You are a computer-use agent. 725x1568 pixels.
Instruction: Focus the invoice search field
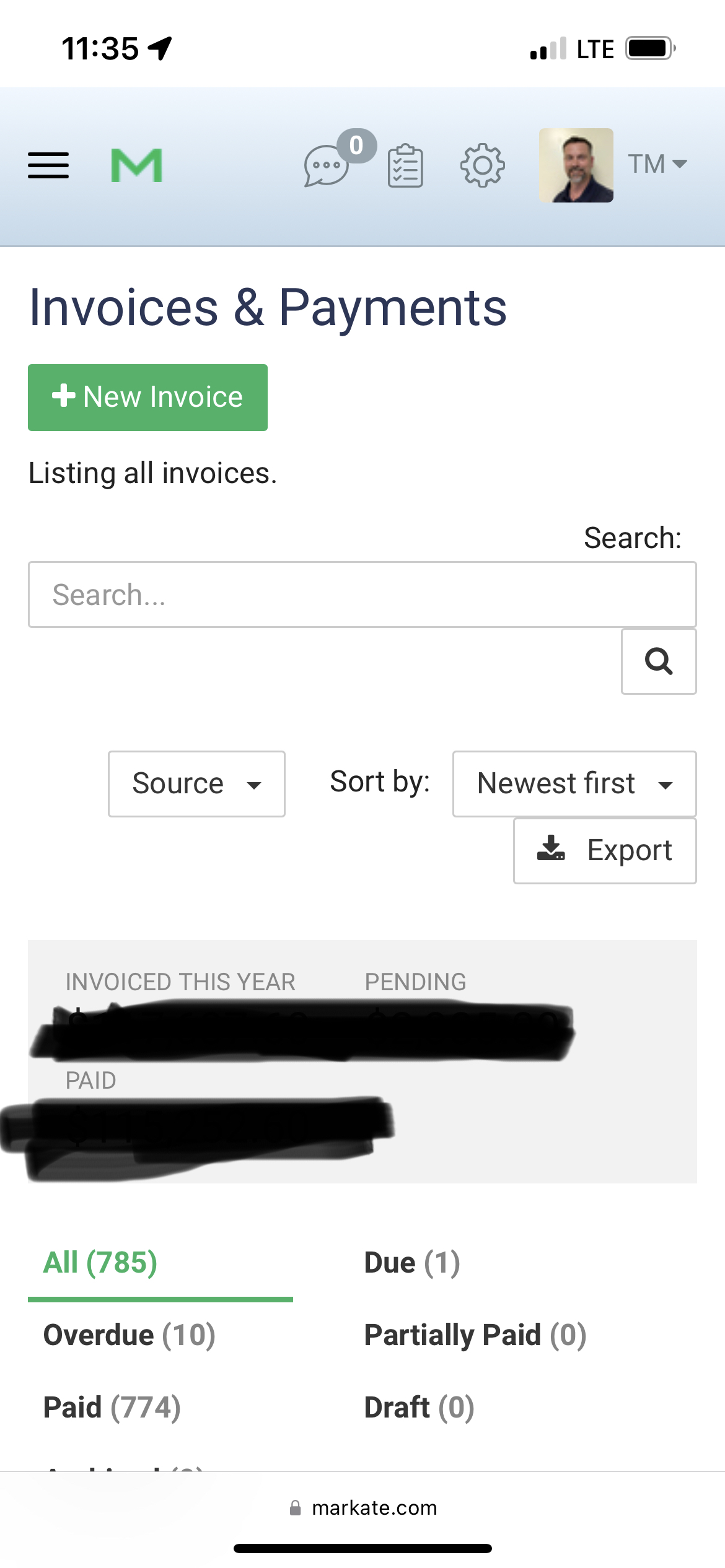[362, 595]
